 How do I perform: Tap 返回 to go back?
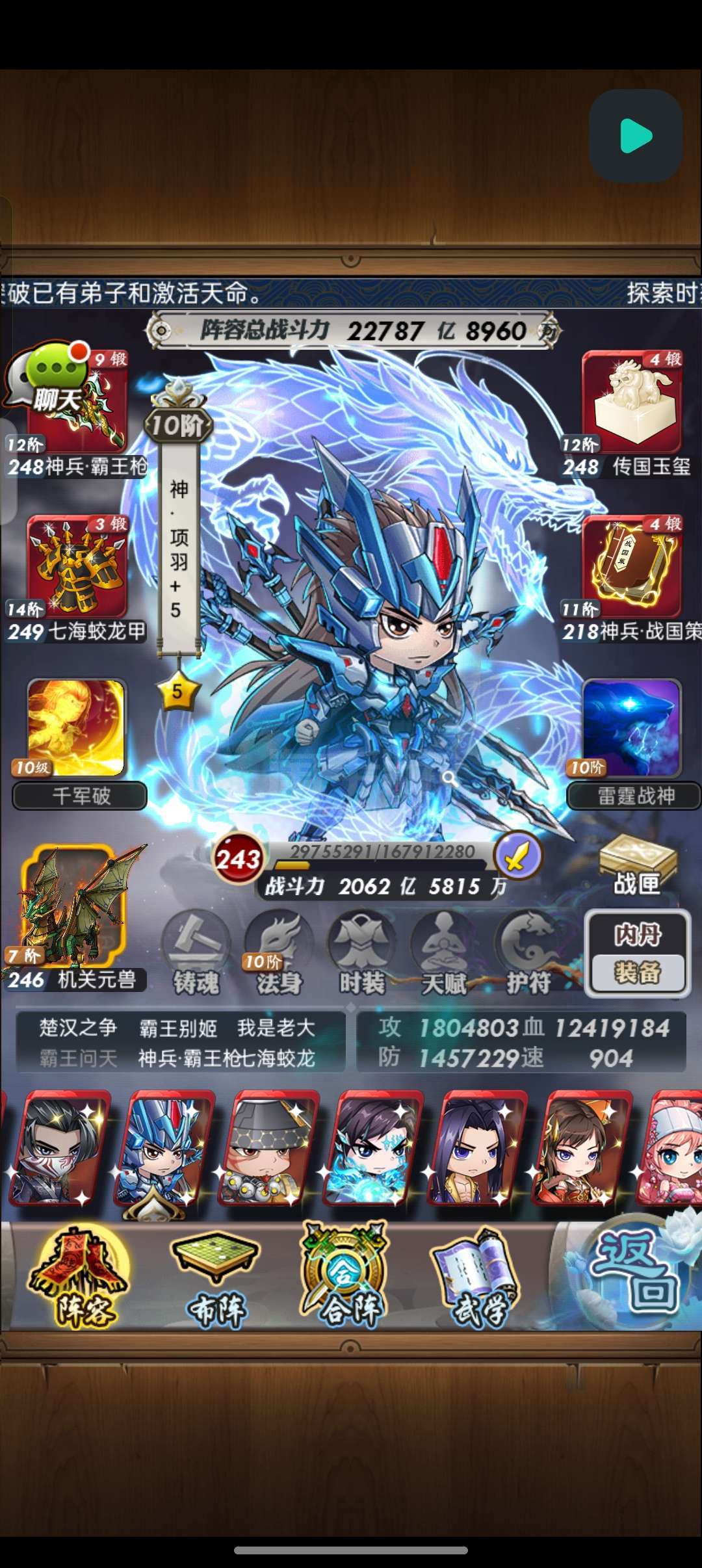[x=634, y=1272]
